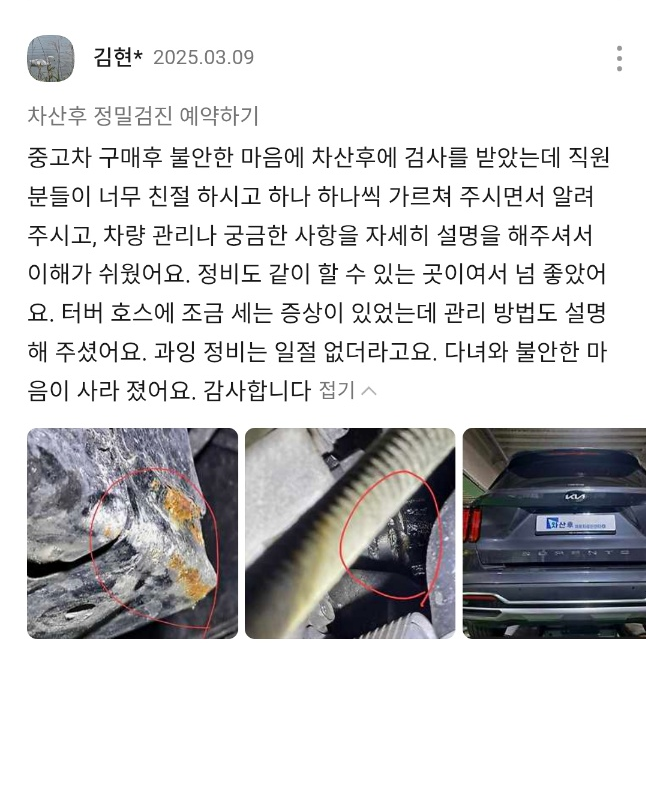
Task: Open the overflow menu for this review
Action: (x=619, y=58)
